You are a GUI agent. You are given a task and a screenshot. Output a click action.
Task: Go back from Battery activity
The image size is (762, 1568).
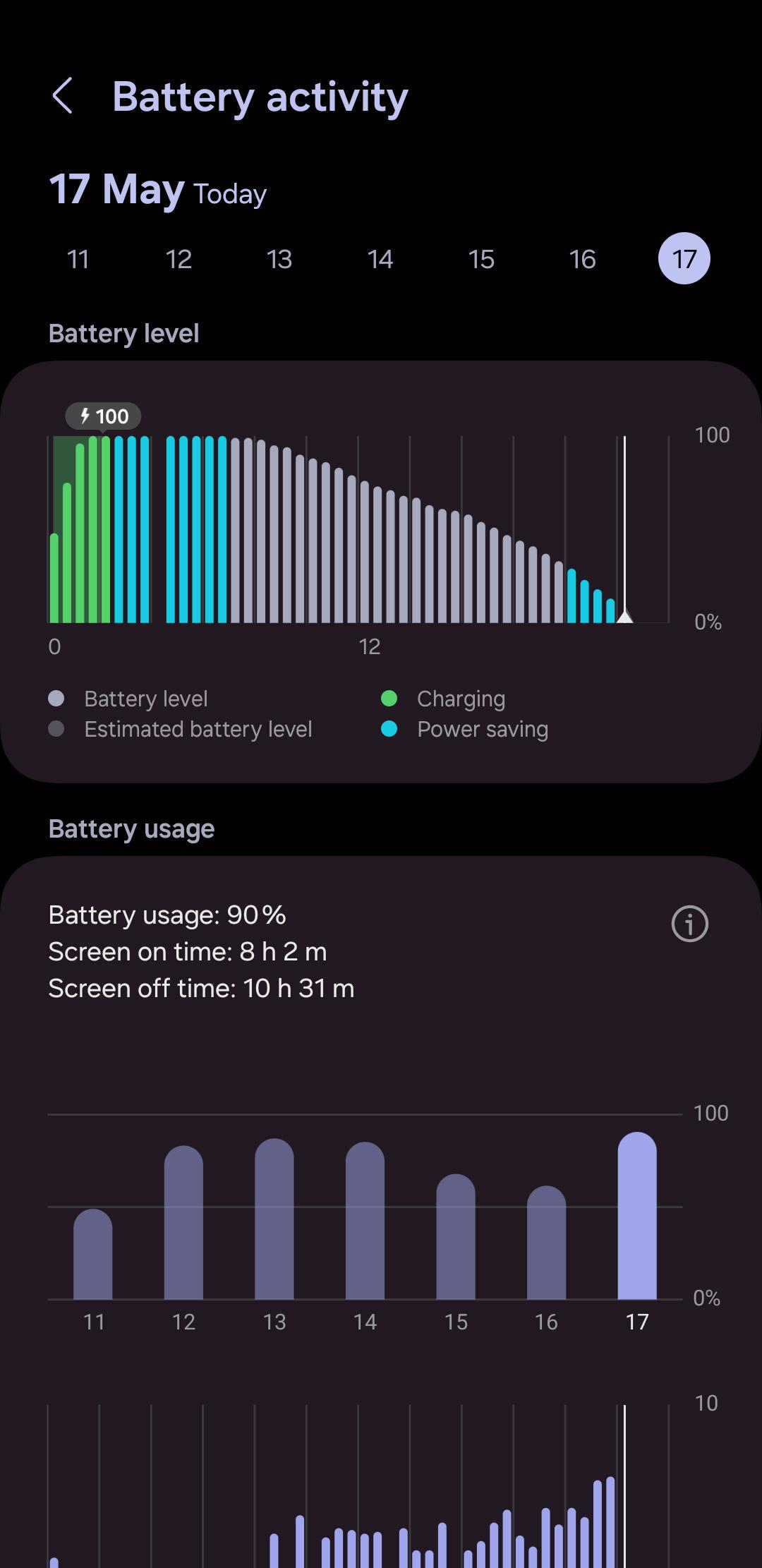(x=62, y=96)
